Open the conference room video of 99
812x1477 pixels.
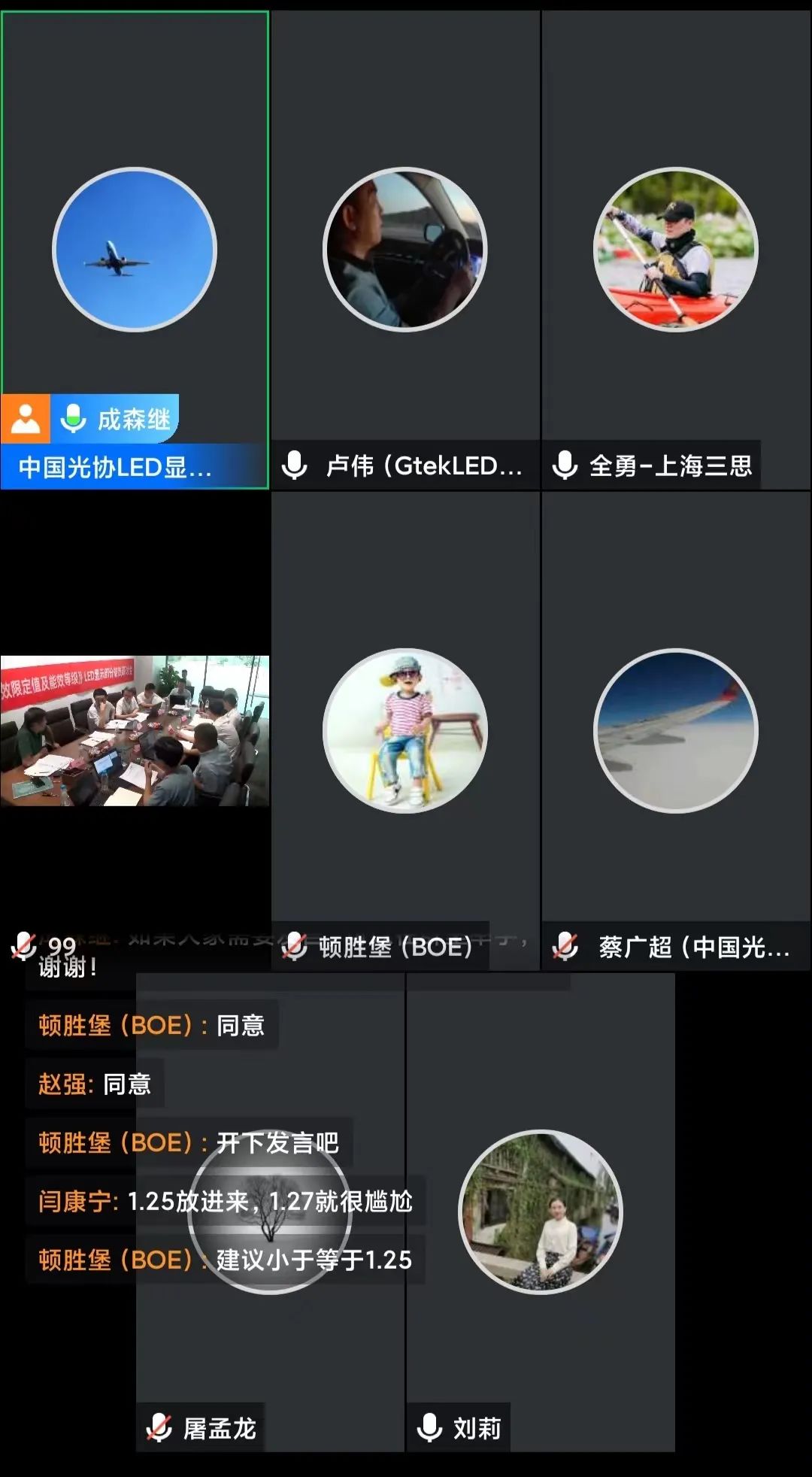point(135,731)
